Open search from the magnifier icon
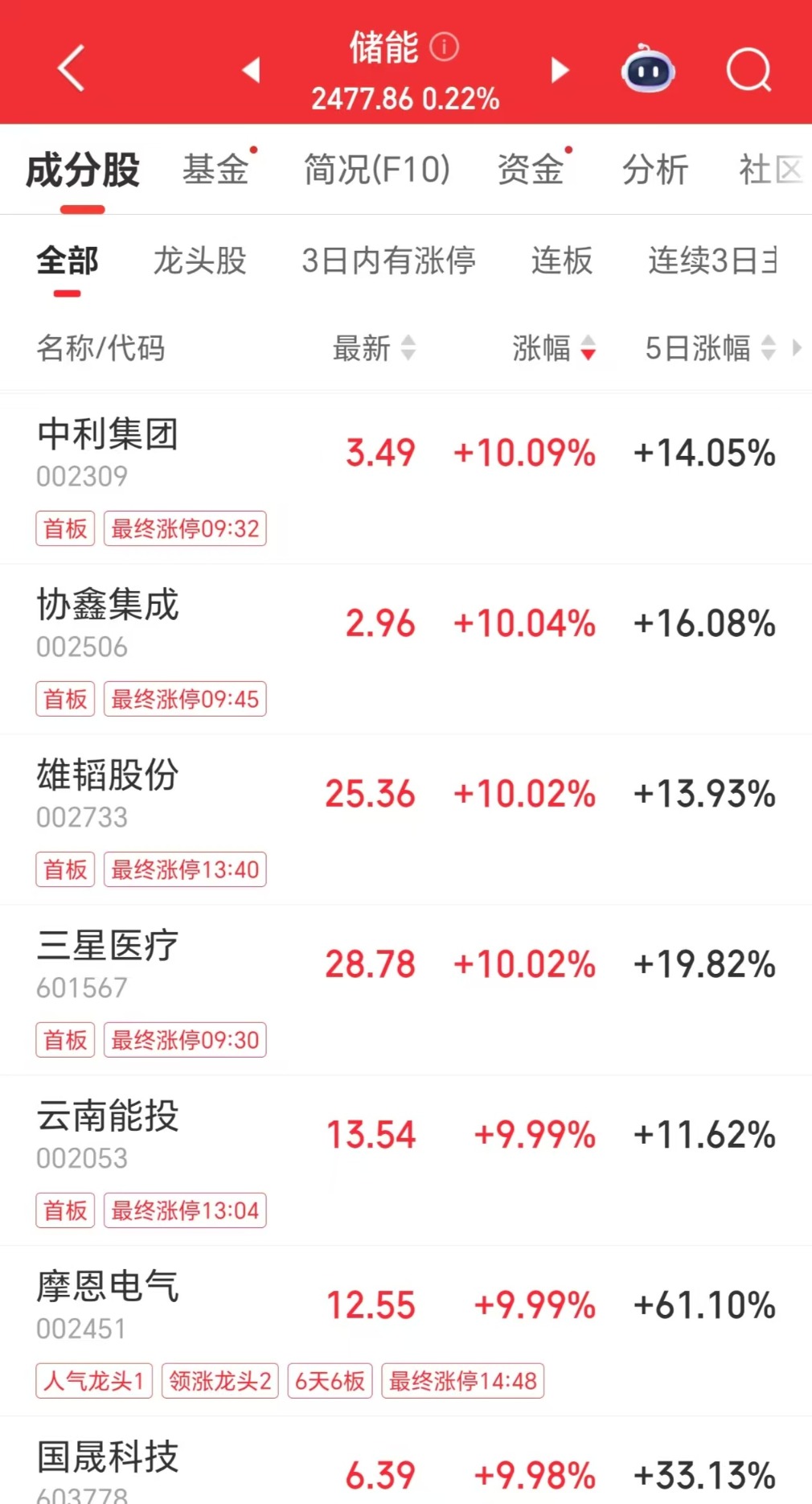Image resolution: width=812 pixels, height=1504 pixels. point(748,71)
